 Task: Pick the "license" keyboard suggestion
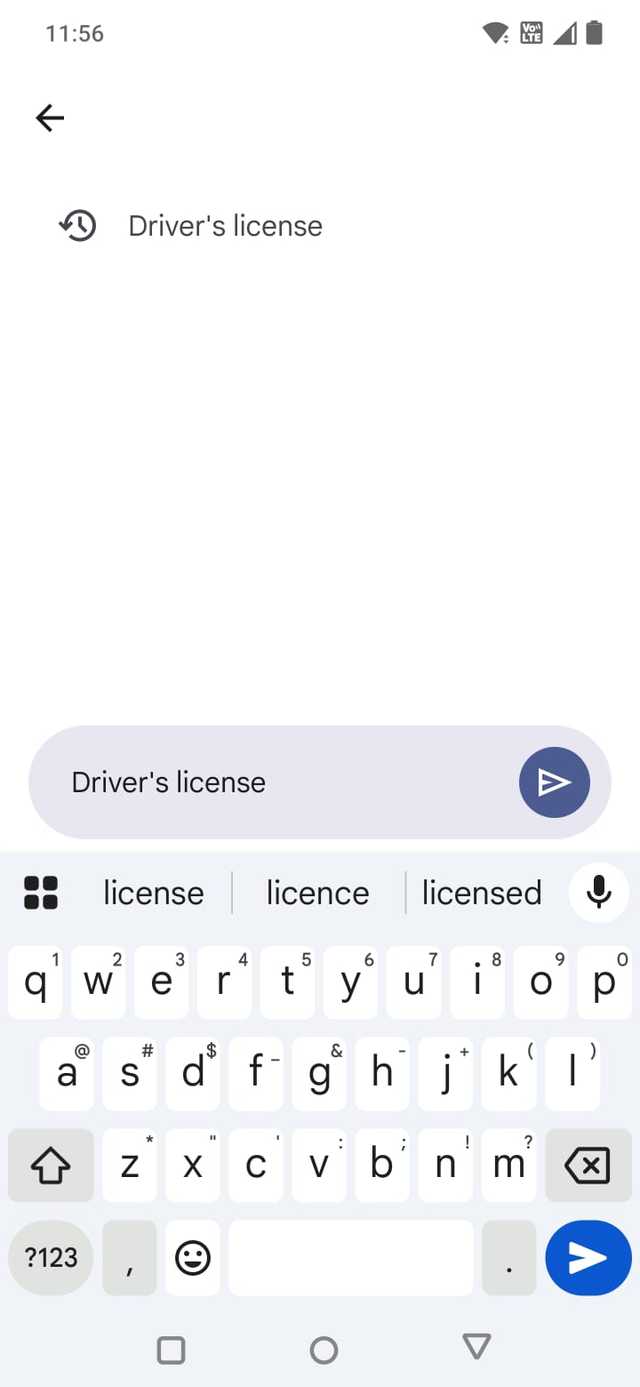point(153,892)
